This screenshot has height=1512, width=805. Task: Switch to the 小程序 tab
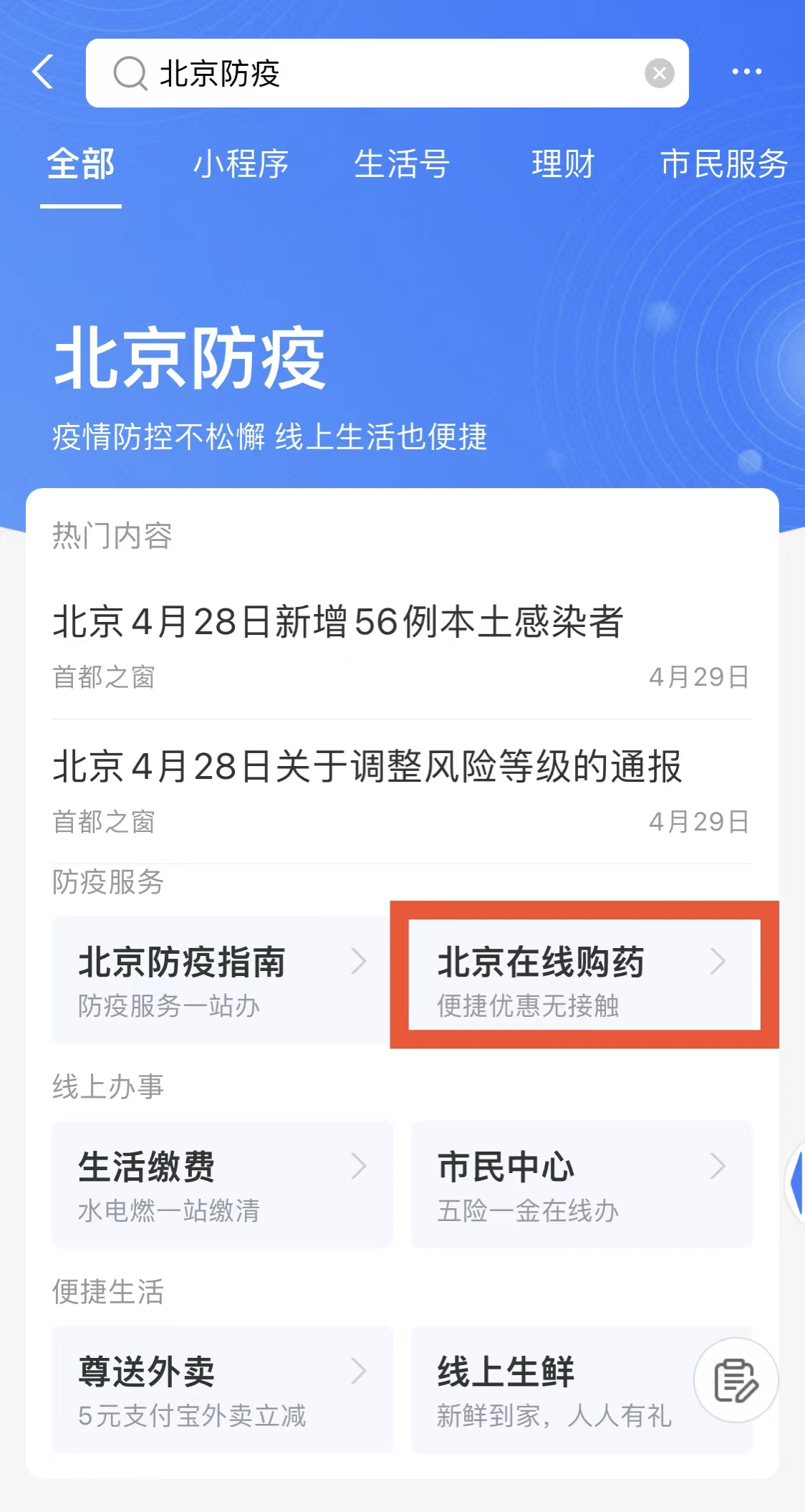(x=241, y=164)
